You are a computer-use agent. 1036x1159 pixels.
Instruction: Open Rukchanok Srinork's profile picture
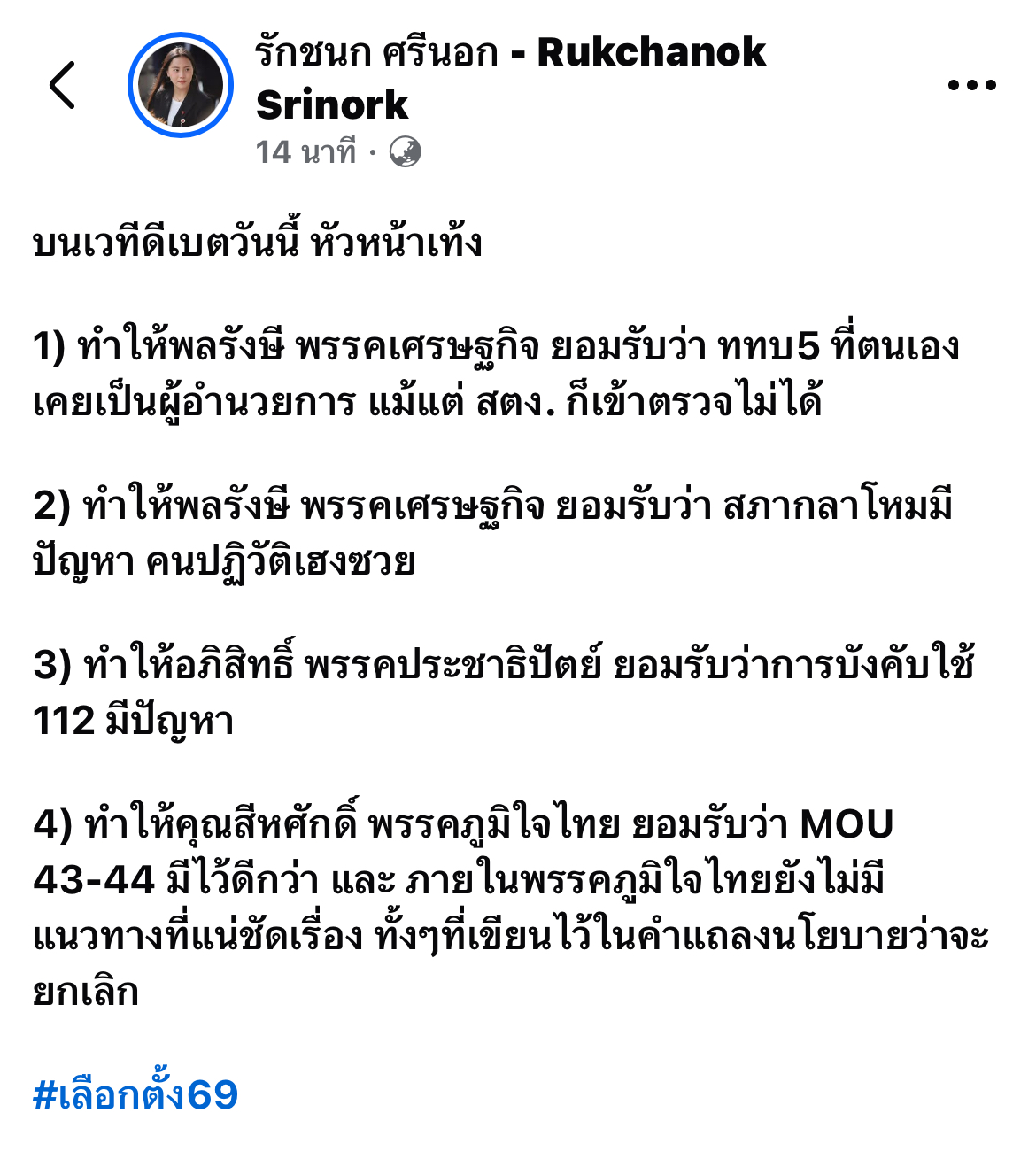tap(181, 86)
